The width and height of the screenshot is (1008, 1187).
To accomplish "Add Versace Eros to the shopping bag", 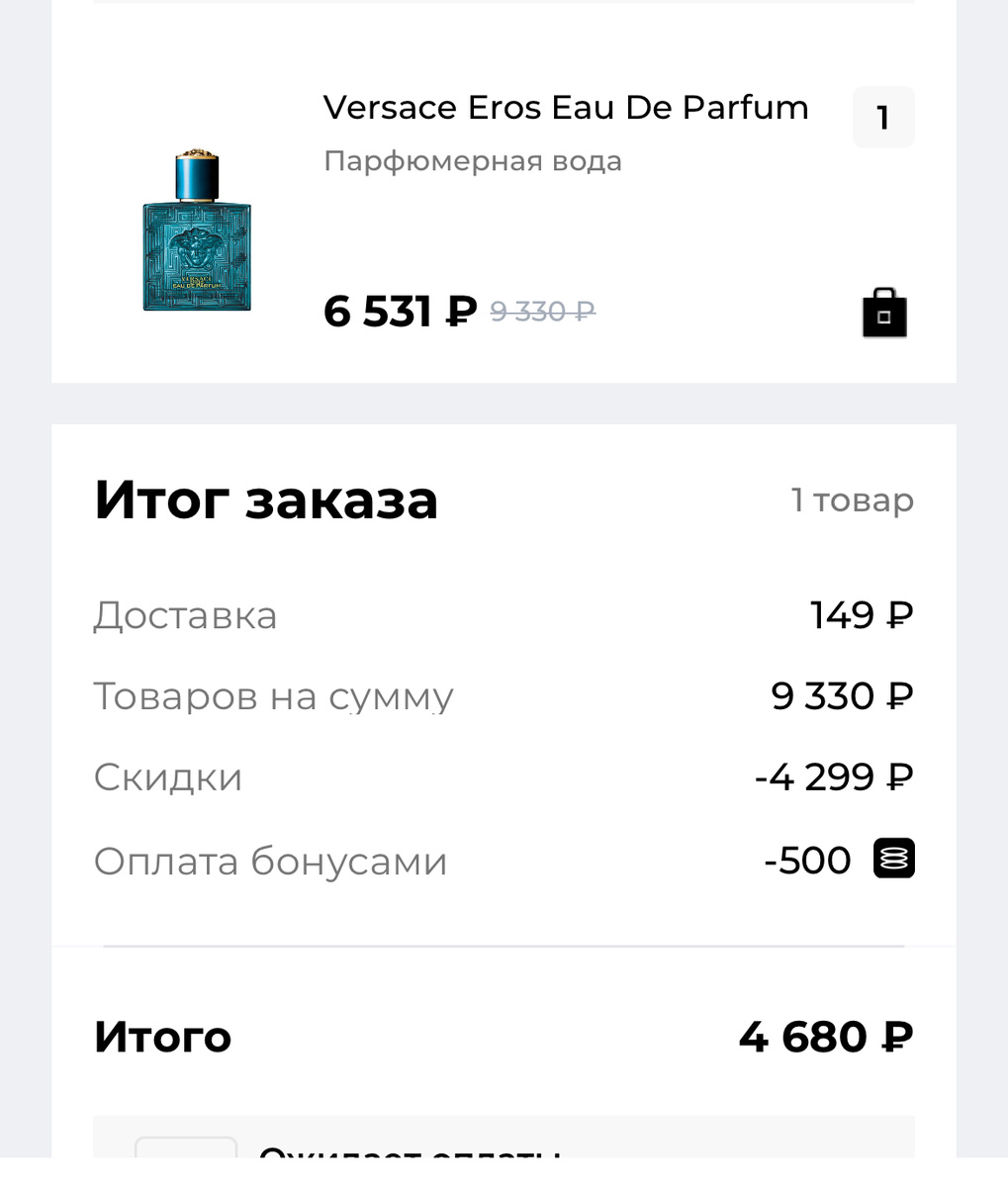I will 884,314.
